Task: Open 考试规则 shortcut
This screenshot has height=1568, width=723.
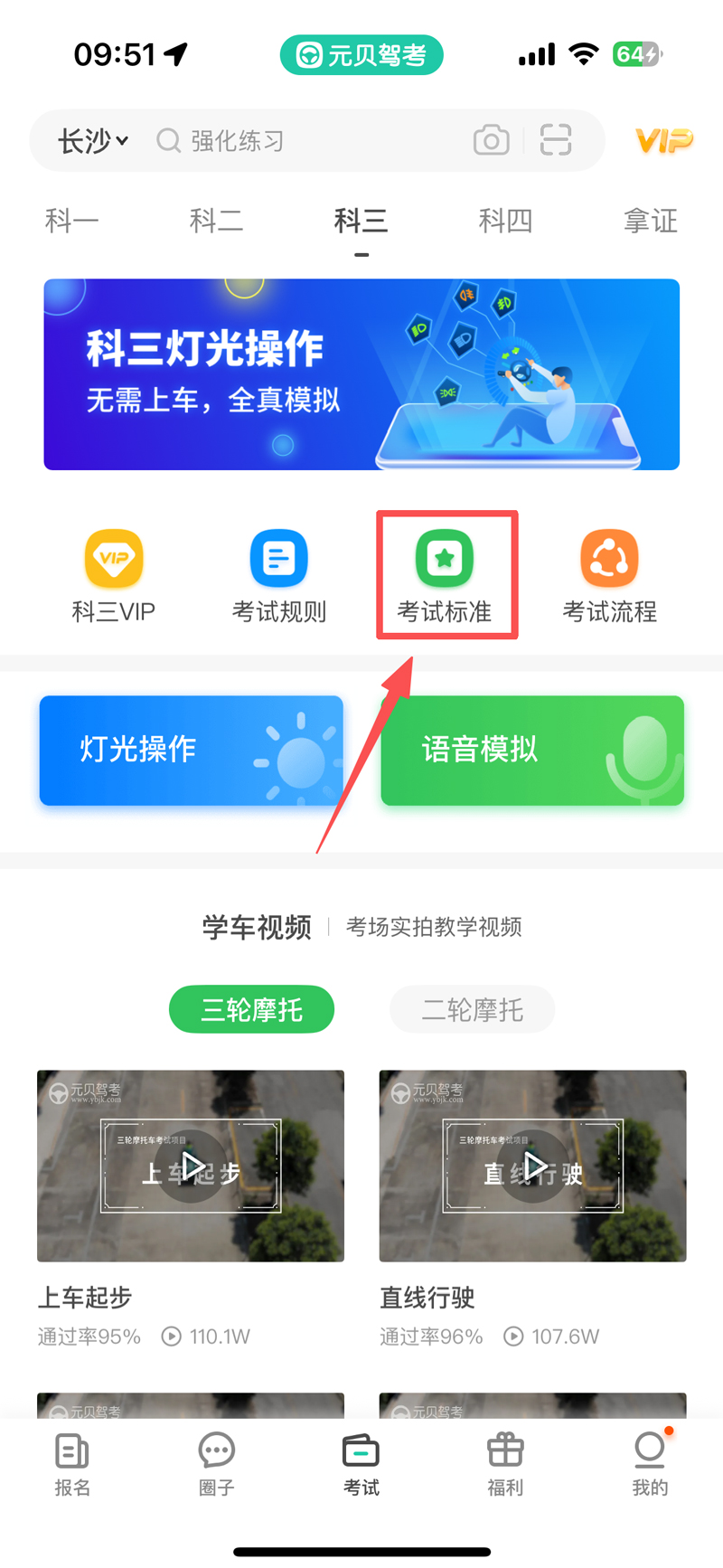Action: point(278,576)
